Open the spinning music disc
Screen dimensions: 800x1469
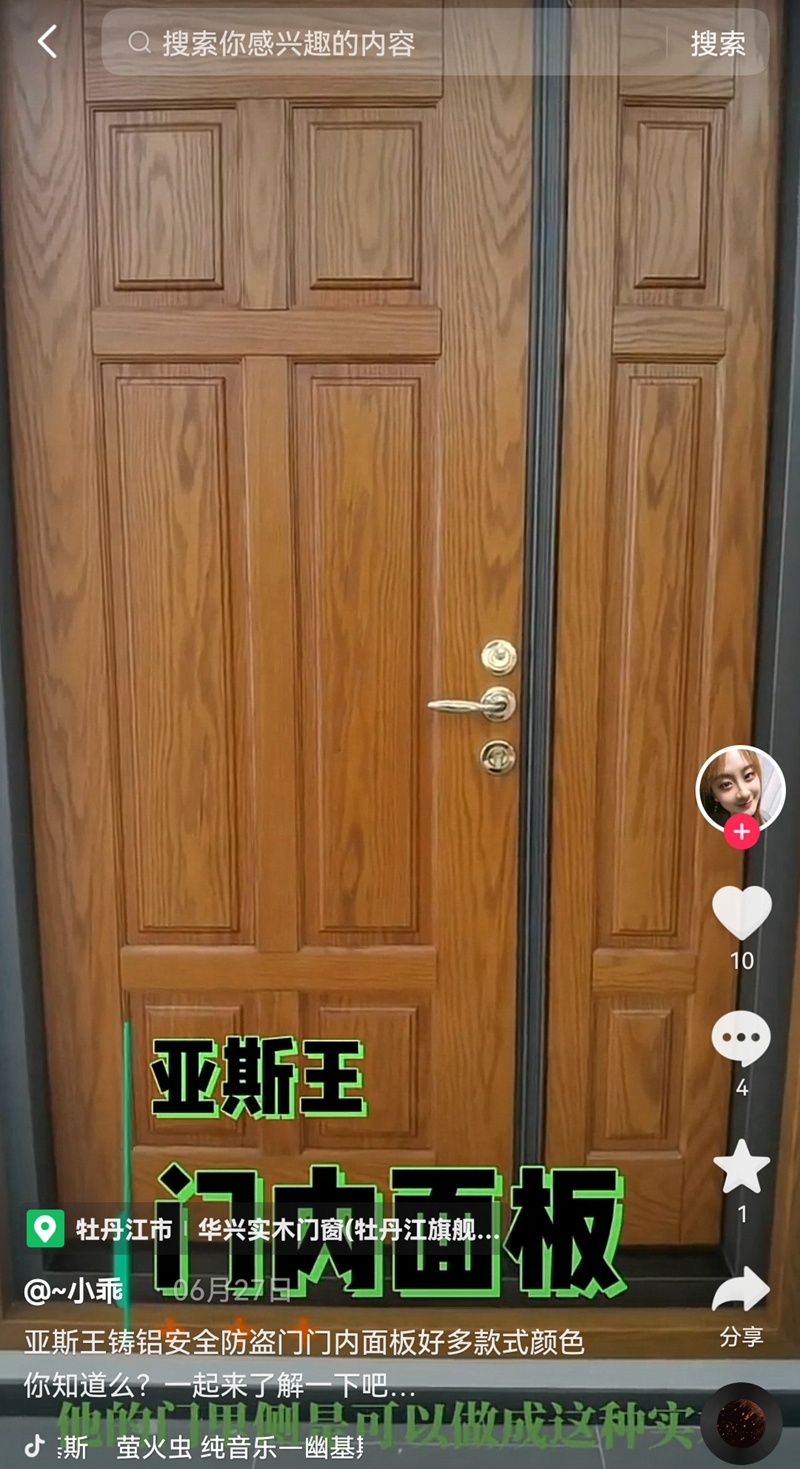(741, 1423)
